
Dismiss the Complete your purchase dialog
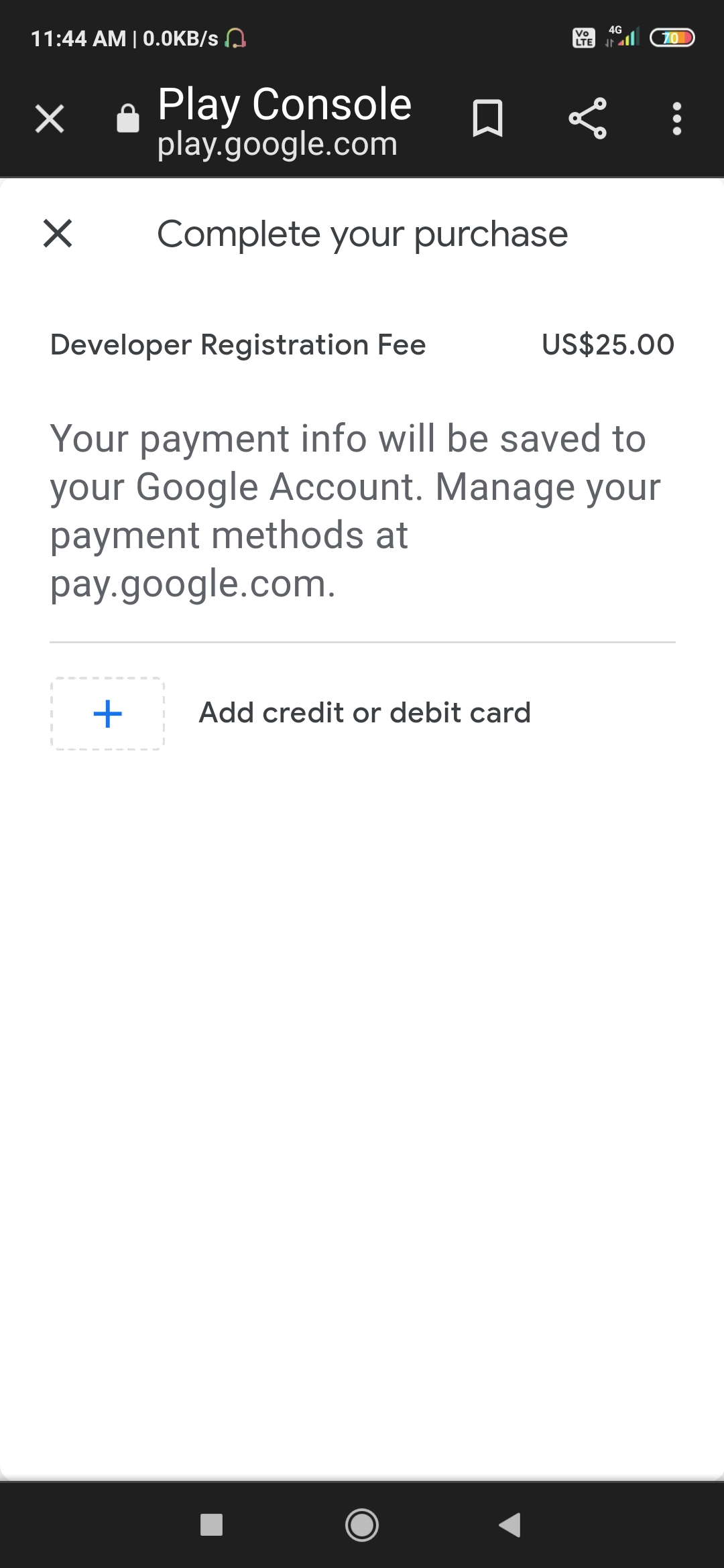click(58, 233)
